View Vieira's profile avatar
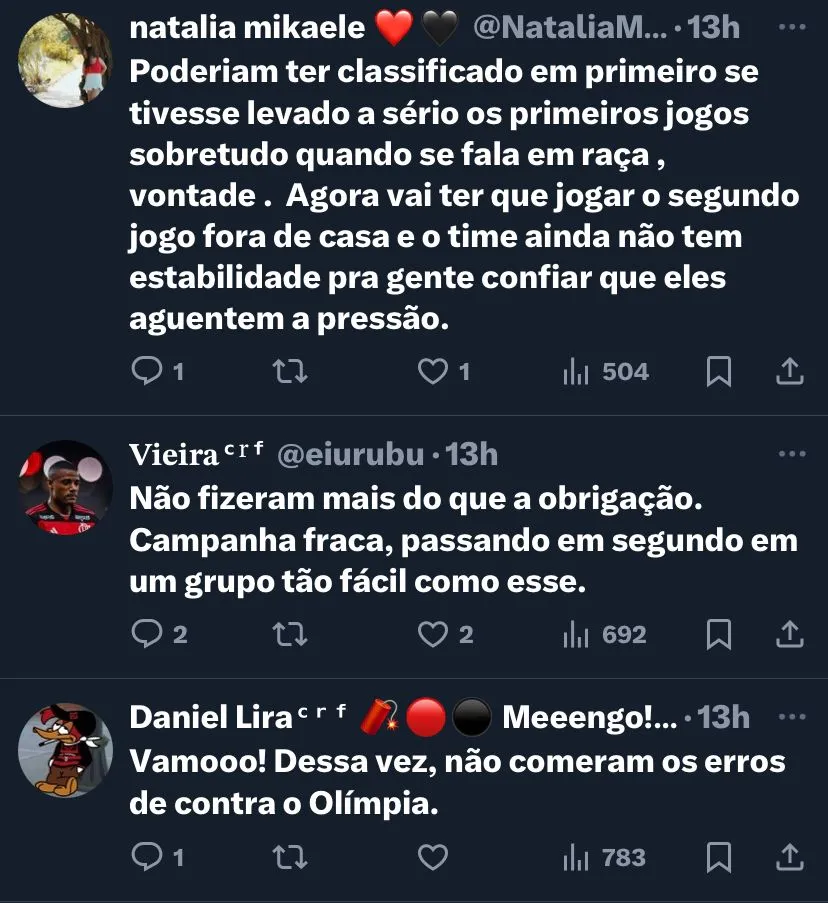This screenshot has width=828, height=903. (66, 487)
